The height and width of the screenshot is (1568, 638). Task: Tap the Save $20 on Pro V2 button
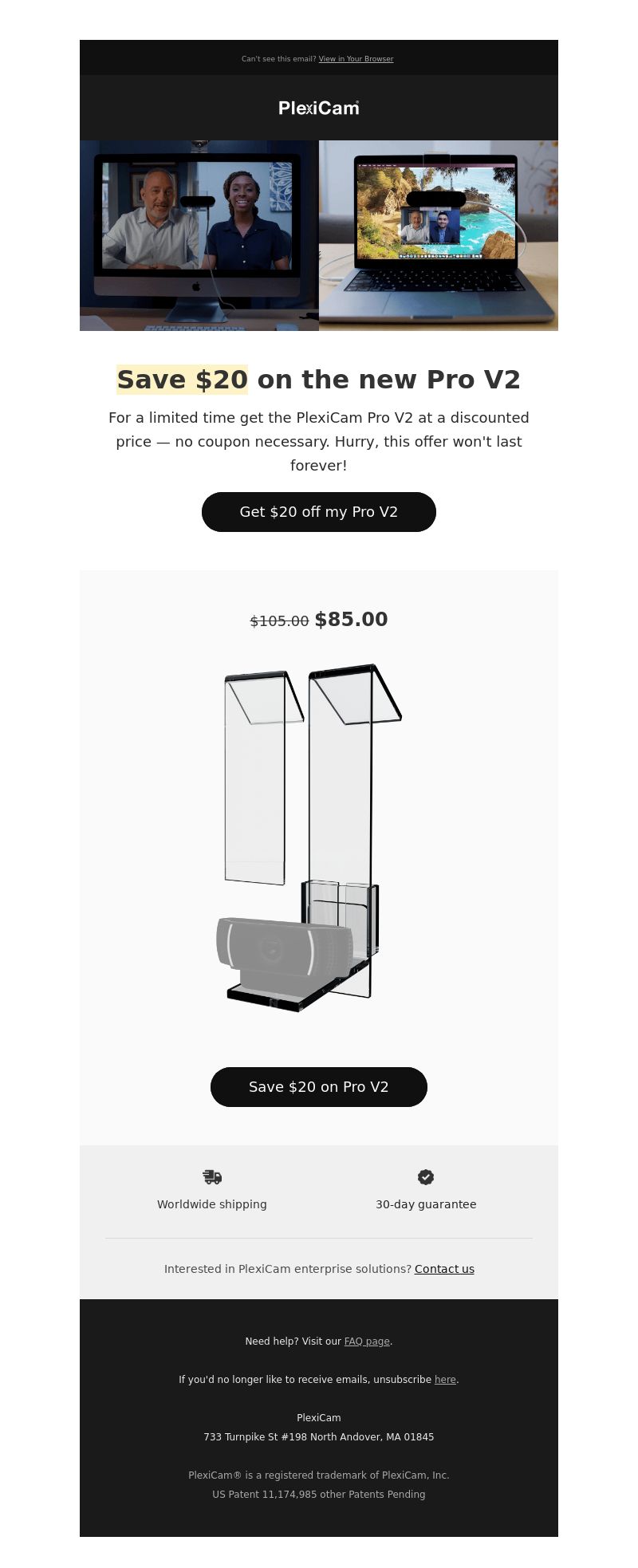coord(319,1087)
